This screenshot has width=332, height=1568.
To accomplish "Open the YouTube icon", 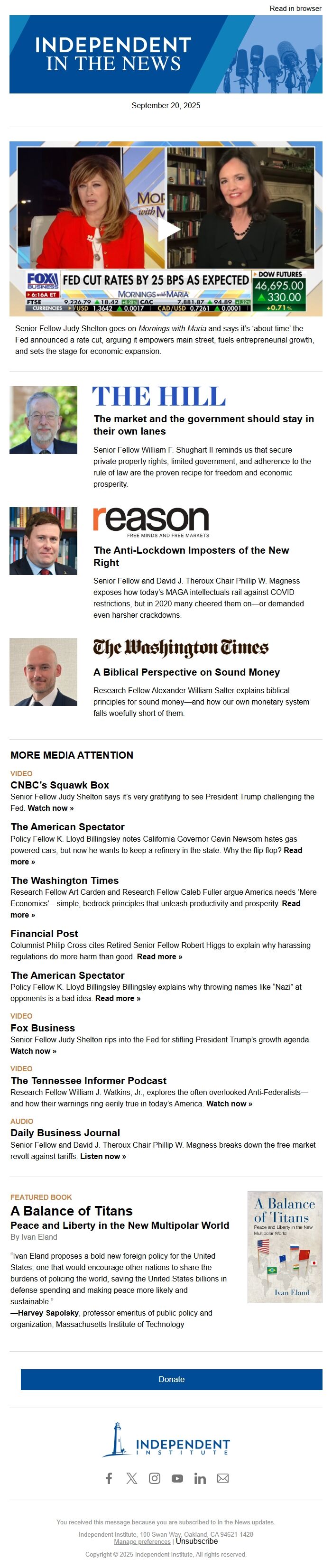I will pyautogui.click(x=177, y=1478).
